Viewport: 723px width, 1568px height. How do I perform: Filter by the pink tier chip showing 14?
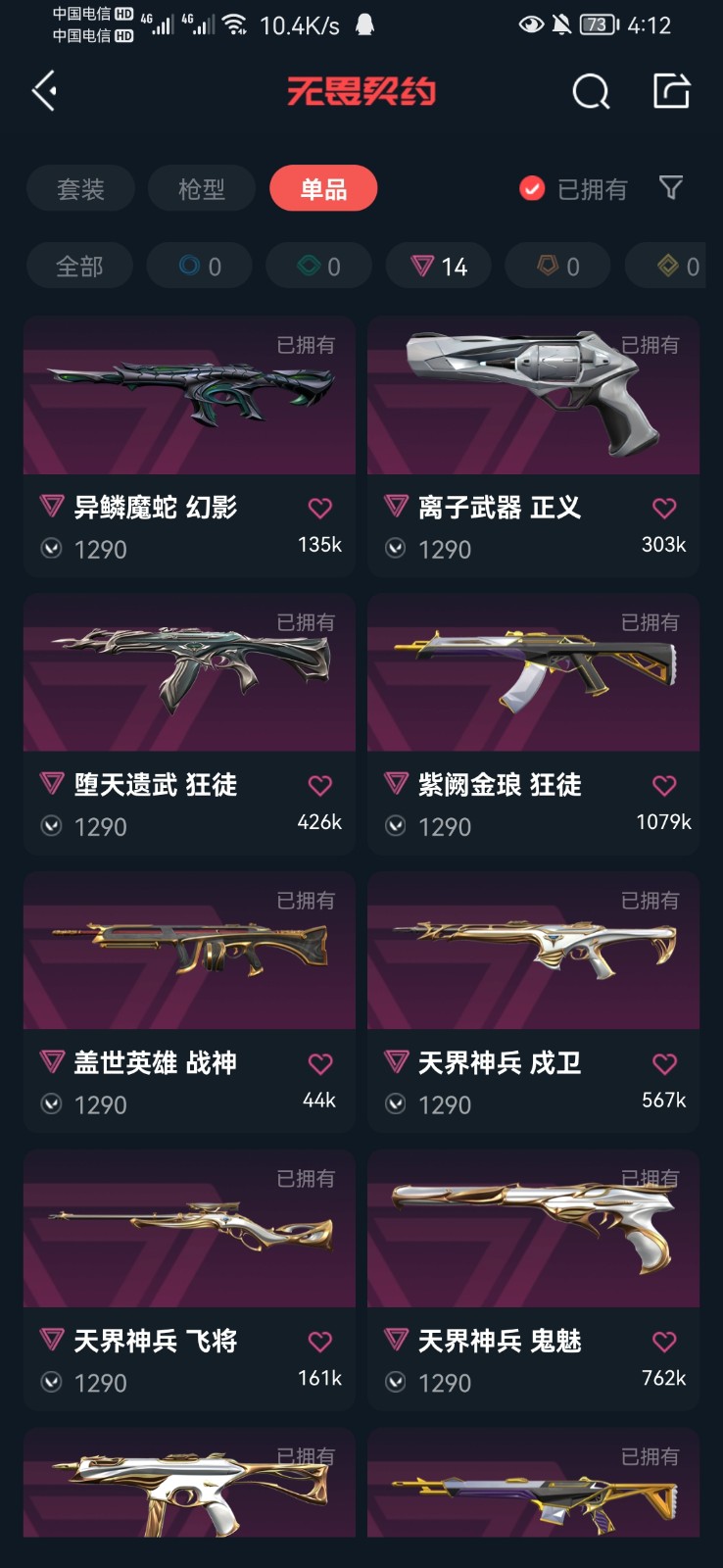(x=439, y=266)
